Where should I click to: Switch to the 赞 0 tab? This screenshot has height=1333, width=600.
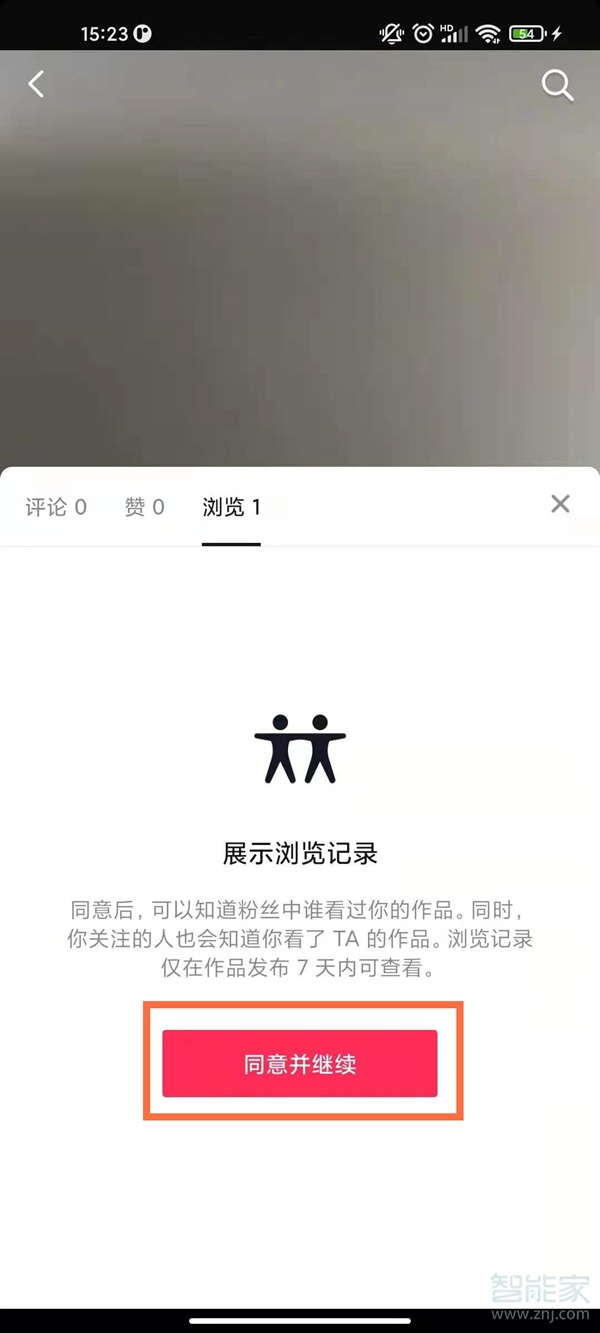click(x=144, y=507)
